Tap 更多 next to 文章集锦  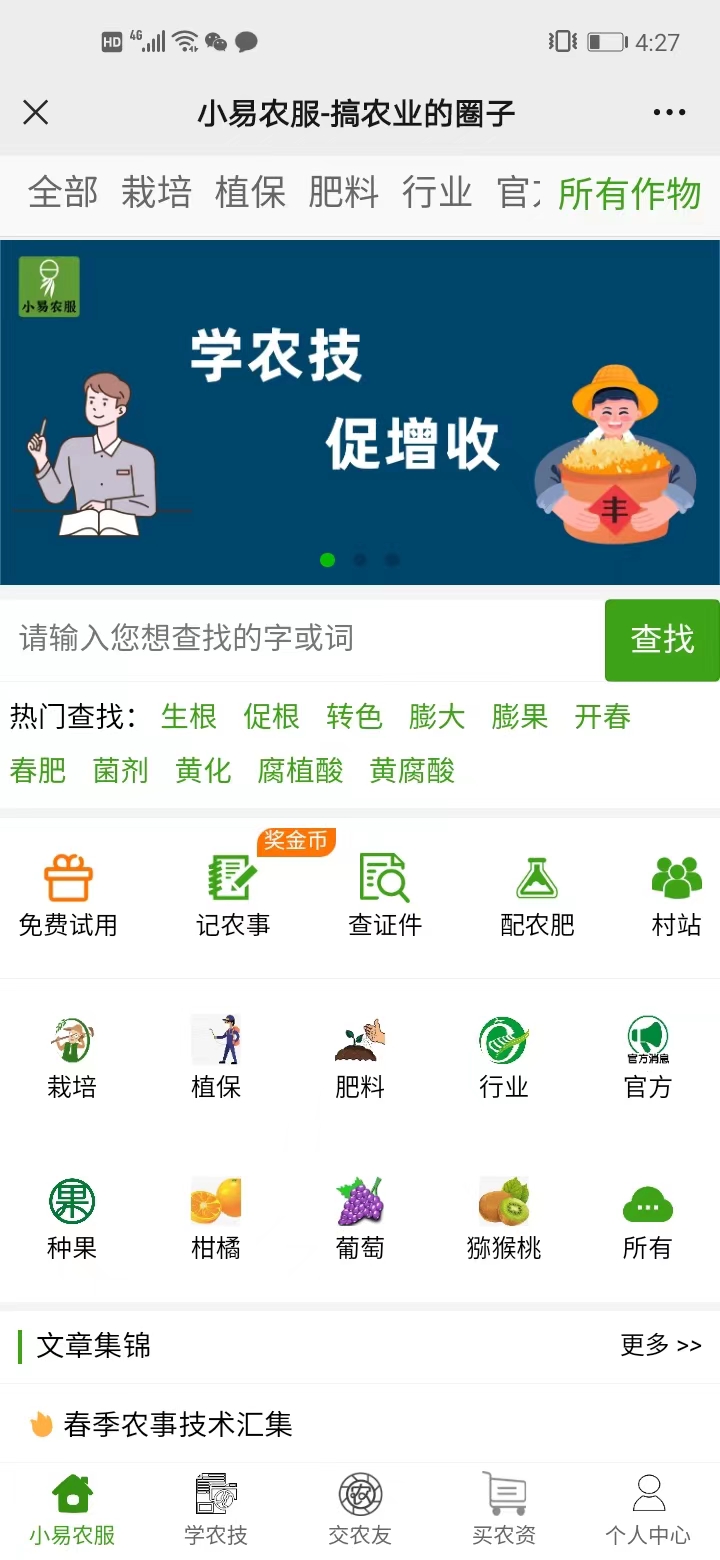pos(660,1346)
